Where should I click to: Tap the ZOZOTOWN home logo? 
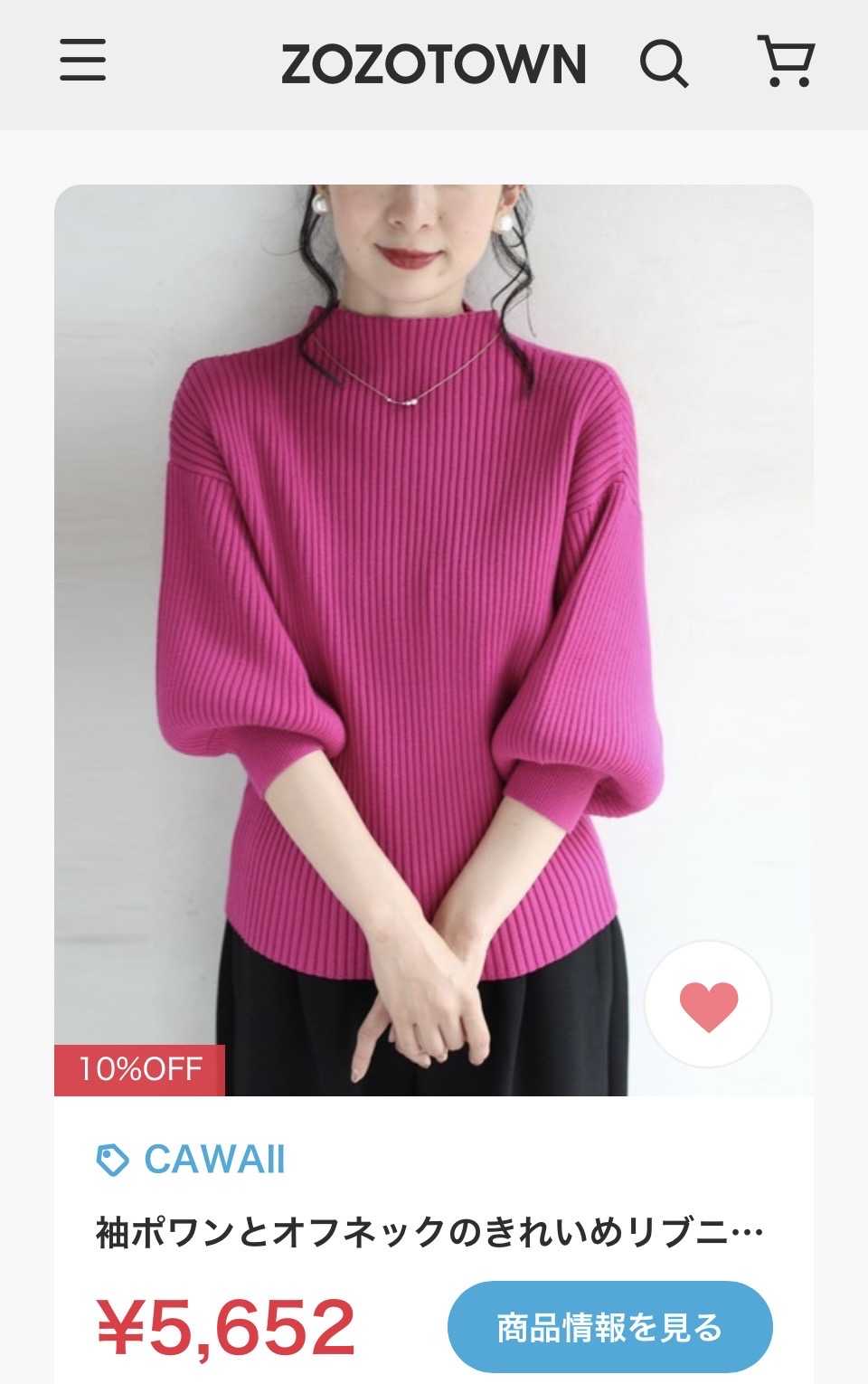pyautogui.click(x=433, y=63)
